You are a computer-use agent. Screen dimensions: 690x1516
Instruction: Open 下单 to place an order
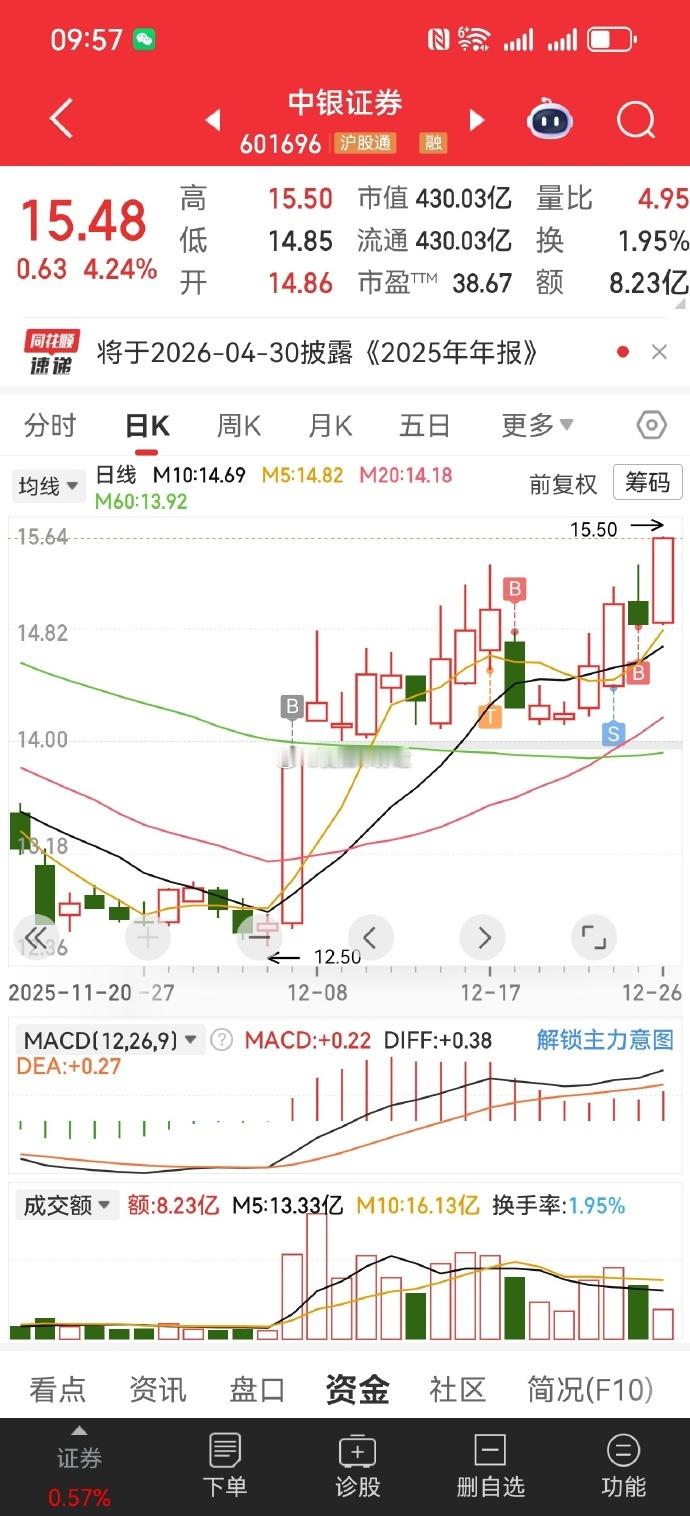click(x=225, y=1466)
